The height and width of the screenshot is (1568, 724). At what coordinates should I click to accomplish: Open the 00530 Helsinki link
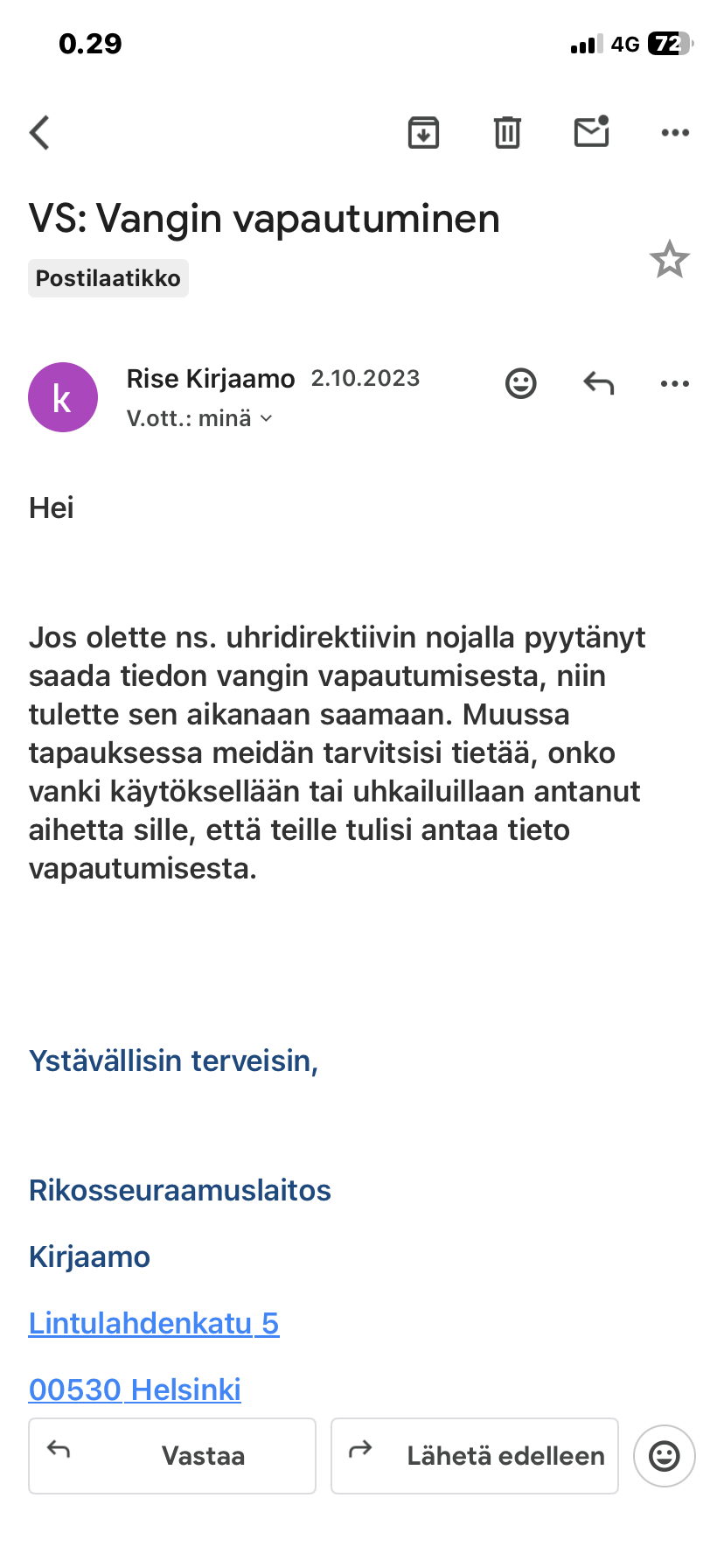coord(135,1389)
